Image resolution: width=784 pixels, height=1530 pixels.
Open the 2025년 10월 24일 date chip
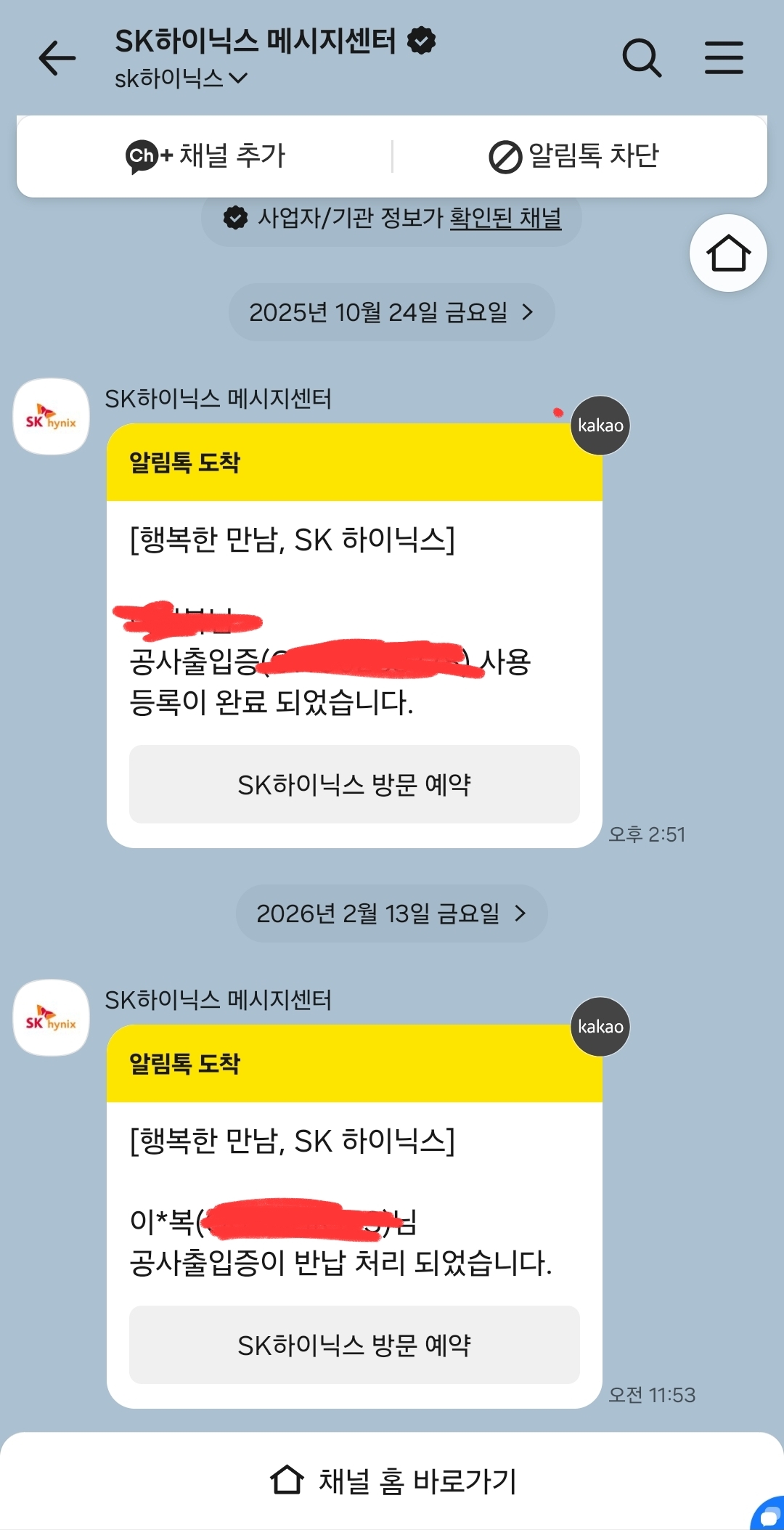pyautogui.click(x=391, y=312)
